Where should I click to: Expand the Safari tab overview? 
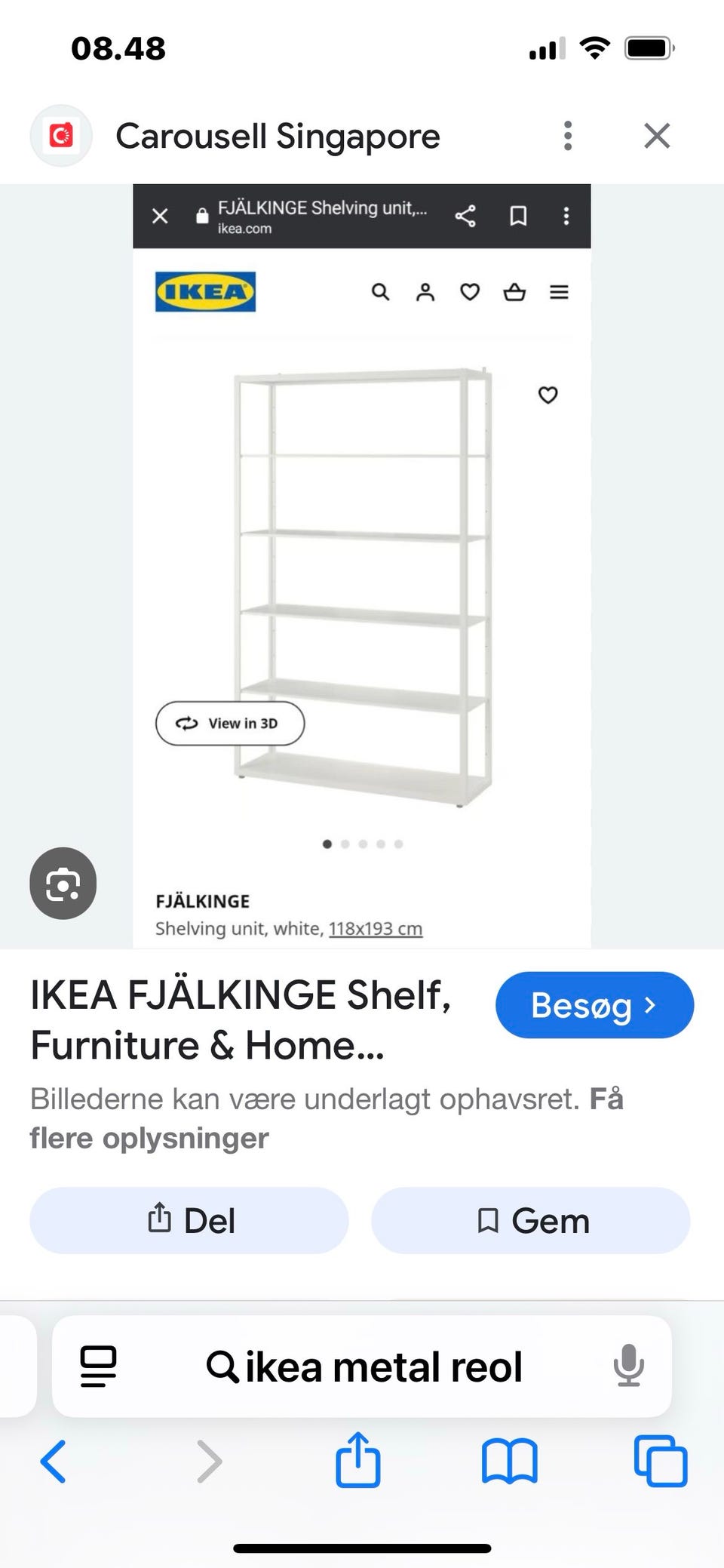(x=660, y=1461)
